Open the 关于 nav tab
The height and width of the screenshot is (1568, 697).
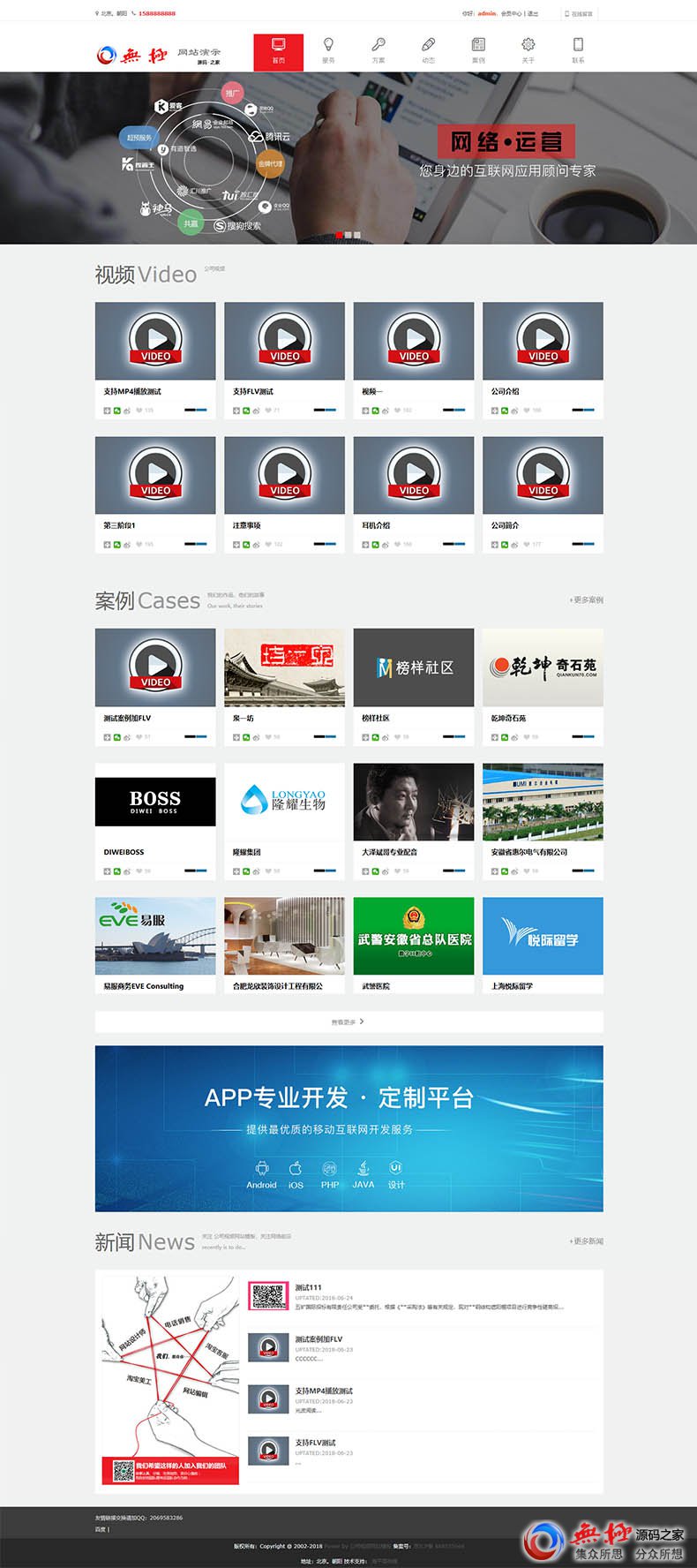point(528,51)
